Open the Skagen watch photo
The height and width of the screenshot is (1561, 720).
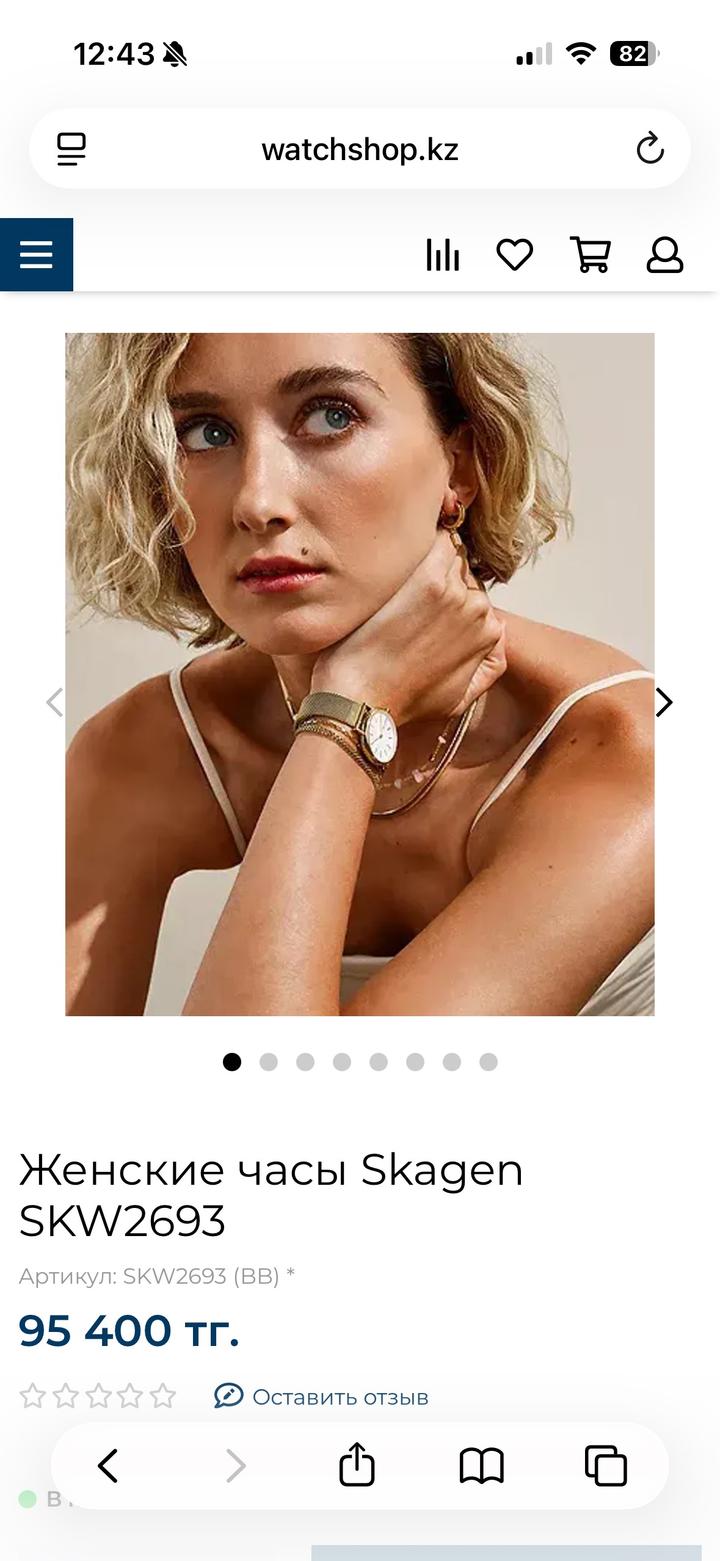tap(360, 674)
